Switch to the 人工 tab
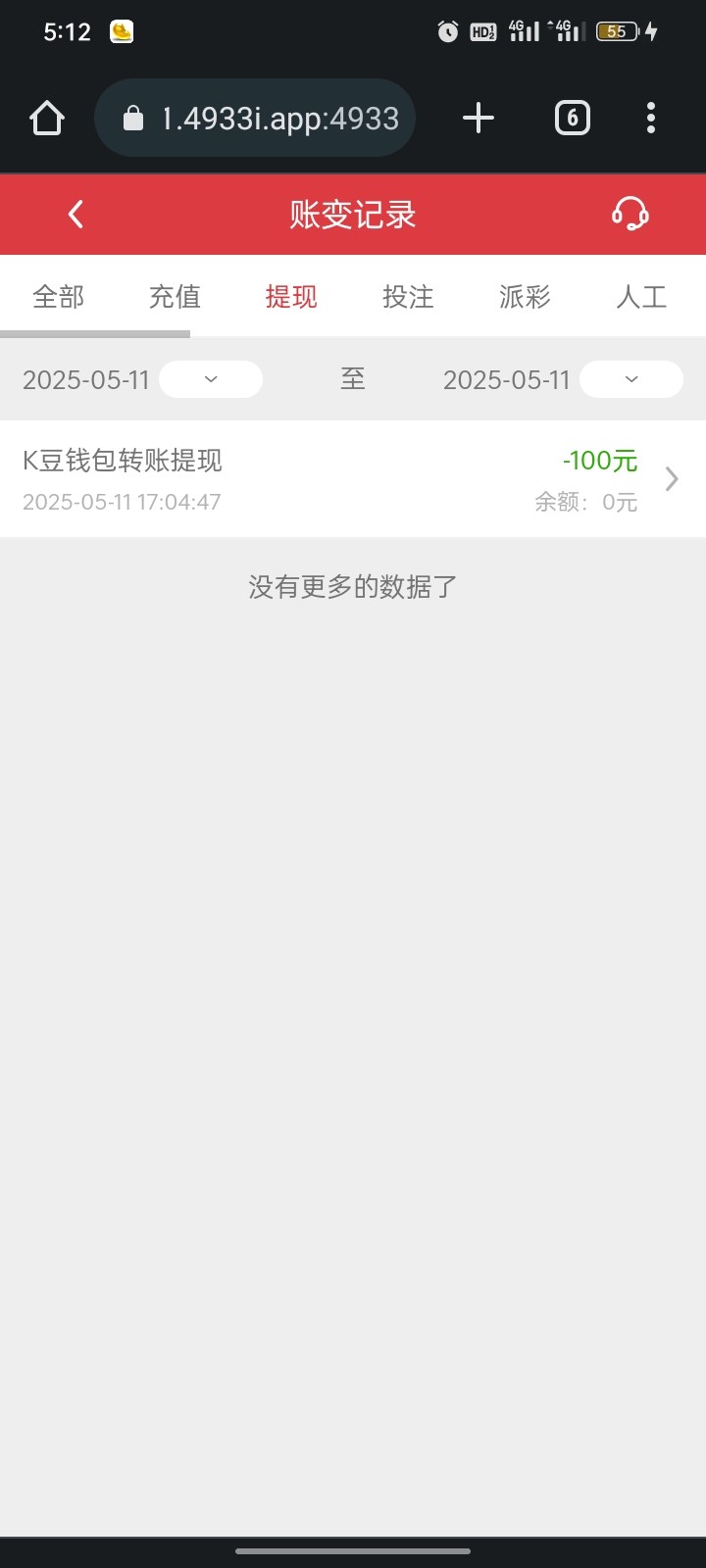The width and height of the screenshot is (706, 1568). pyautogui.click(x=641, y=296)
